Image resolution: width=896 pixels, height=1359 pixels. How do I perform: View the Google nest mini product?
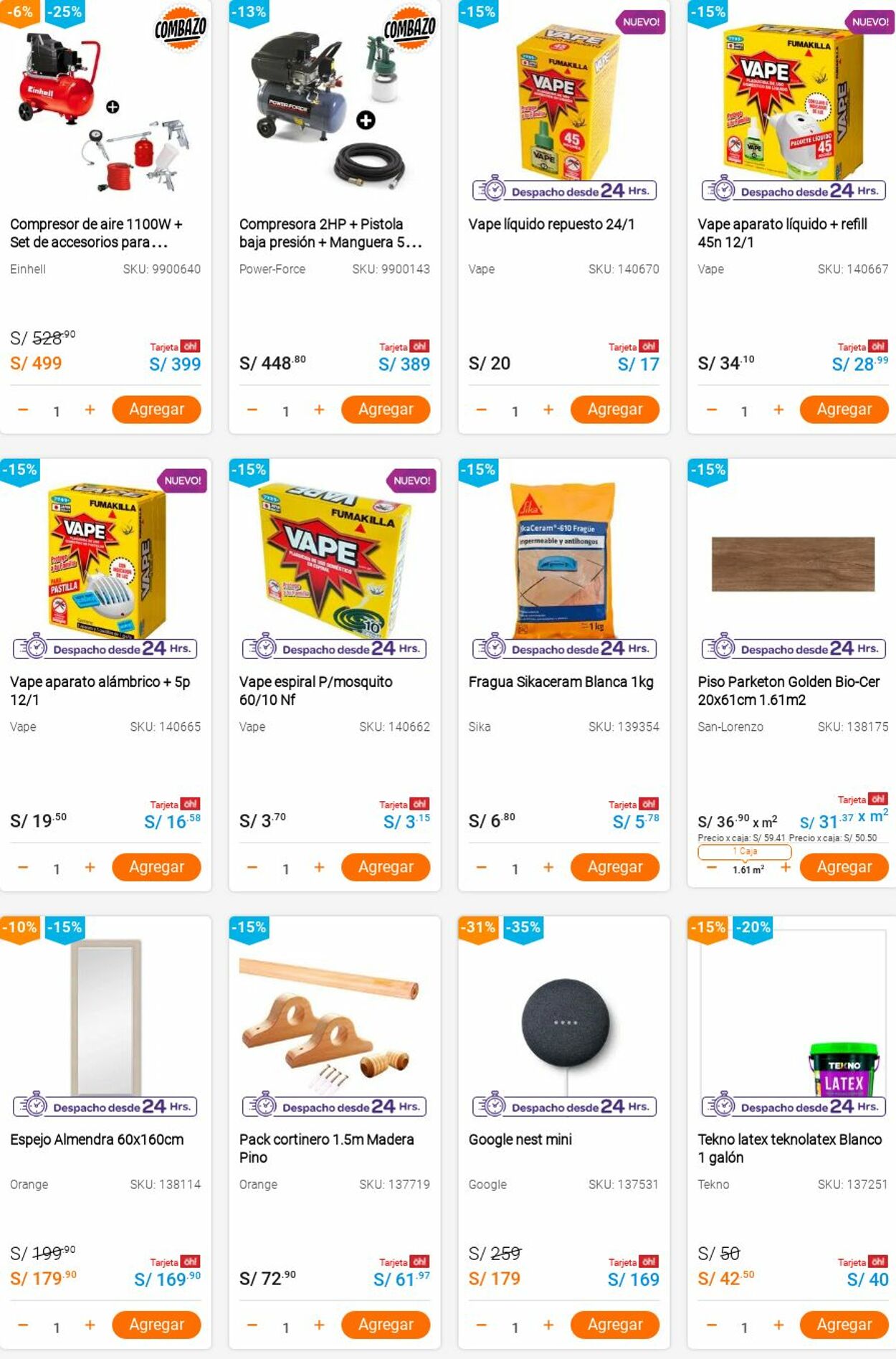coord(520,1139)
